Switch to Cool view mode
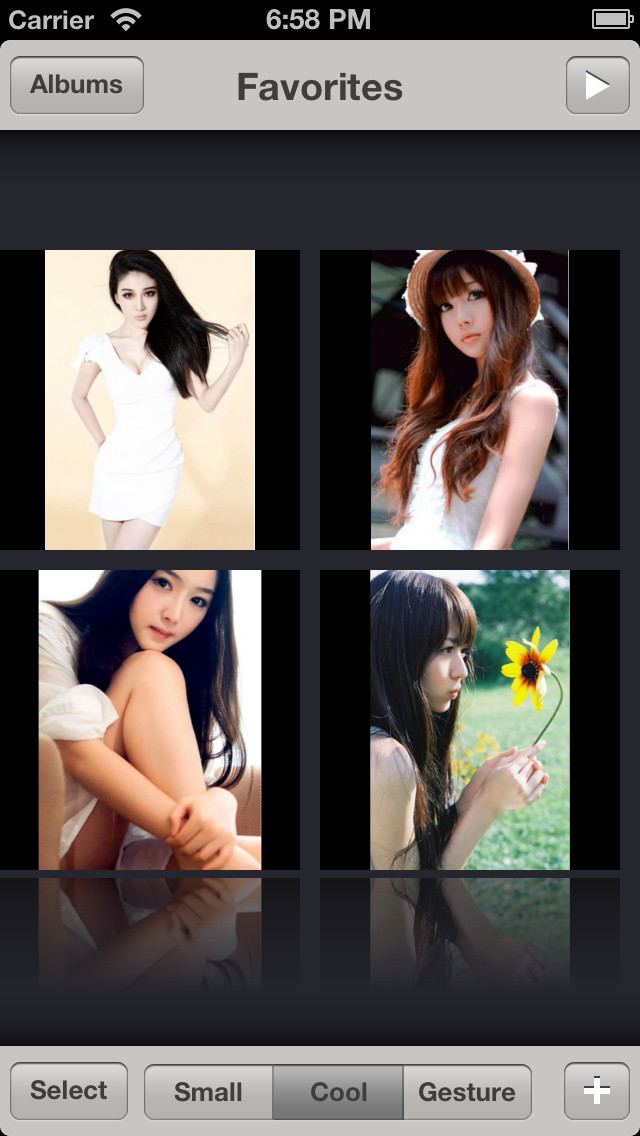 click(x=338, y=1091)
